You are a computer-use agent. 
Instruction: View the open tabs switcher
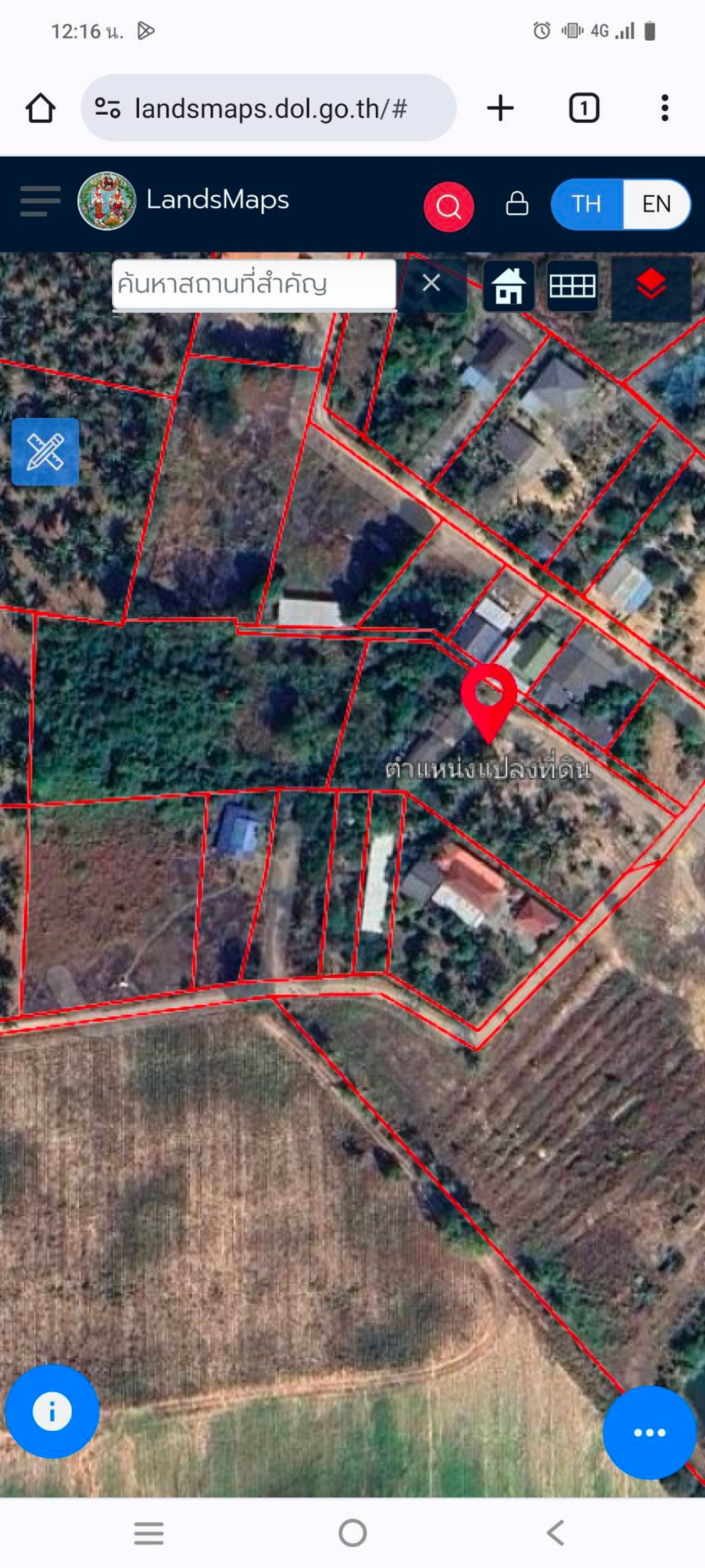coord(583,109)
